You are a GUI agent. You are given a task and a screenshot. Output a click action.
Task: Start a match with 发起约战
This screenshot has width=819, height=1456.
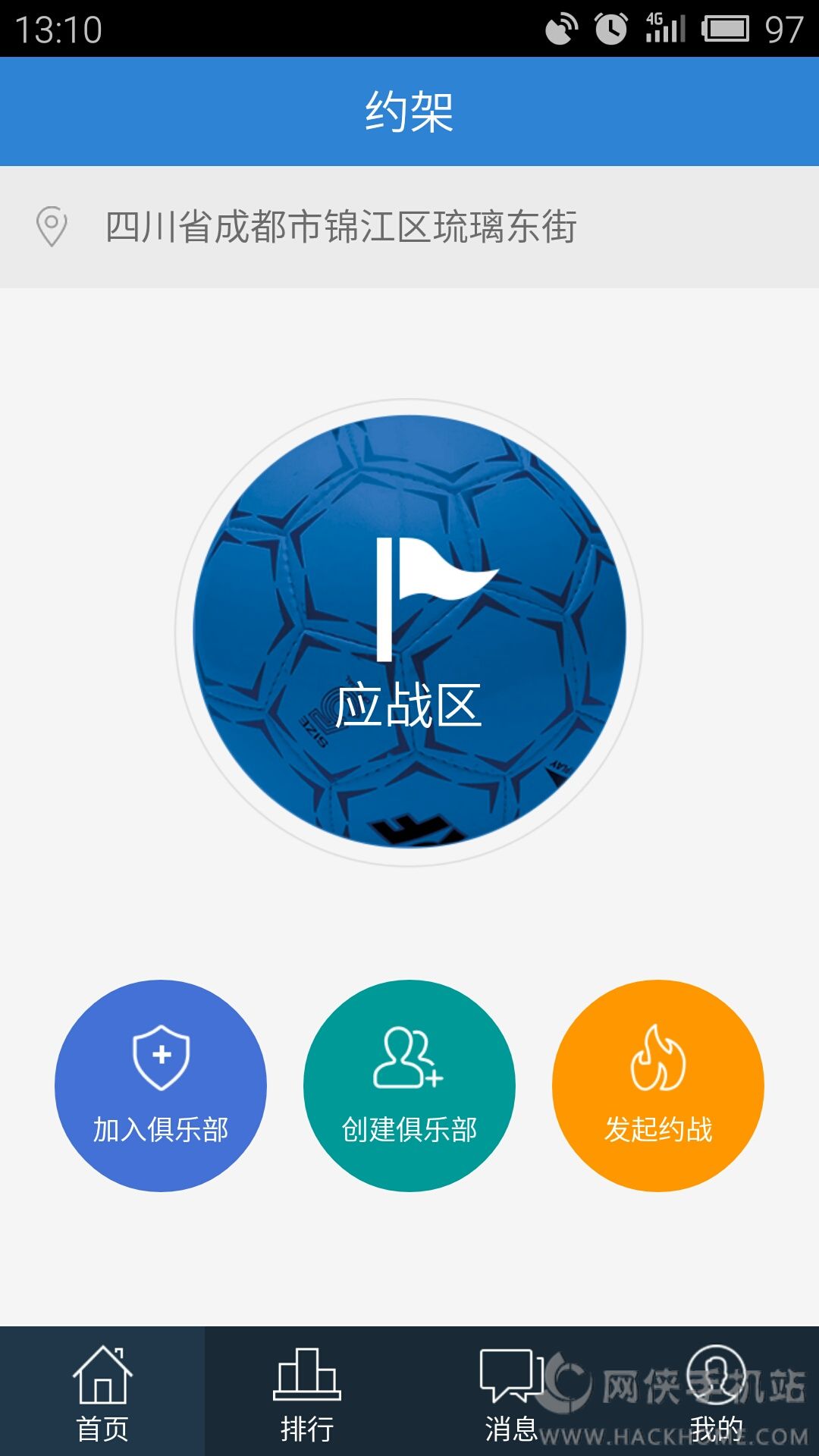point(658,1086)
